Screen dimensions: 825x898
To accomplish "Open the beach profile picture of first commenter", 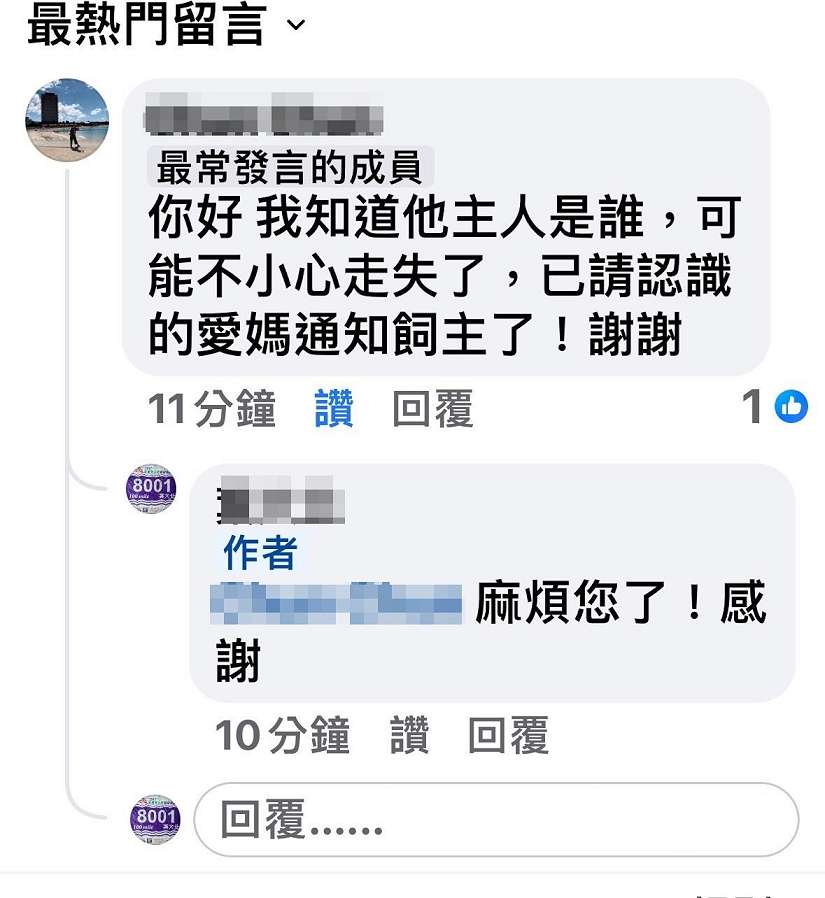I will pos(67,119).
